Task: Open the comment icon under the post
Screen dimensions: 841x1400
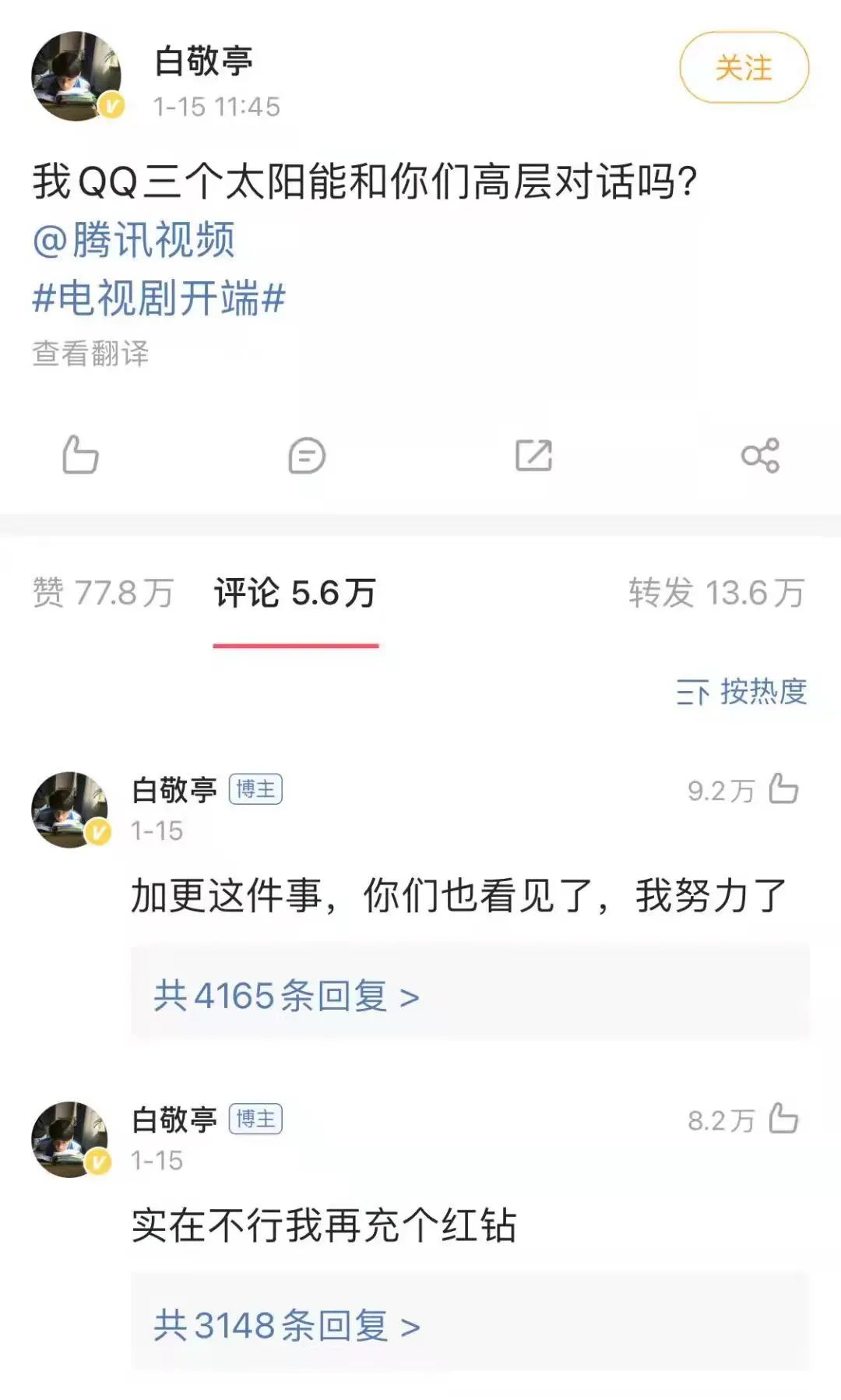Action: 306,456
